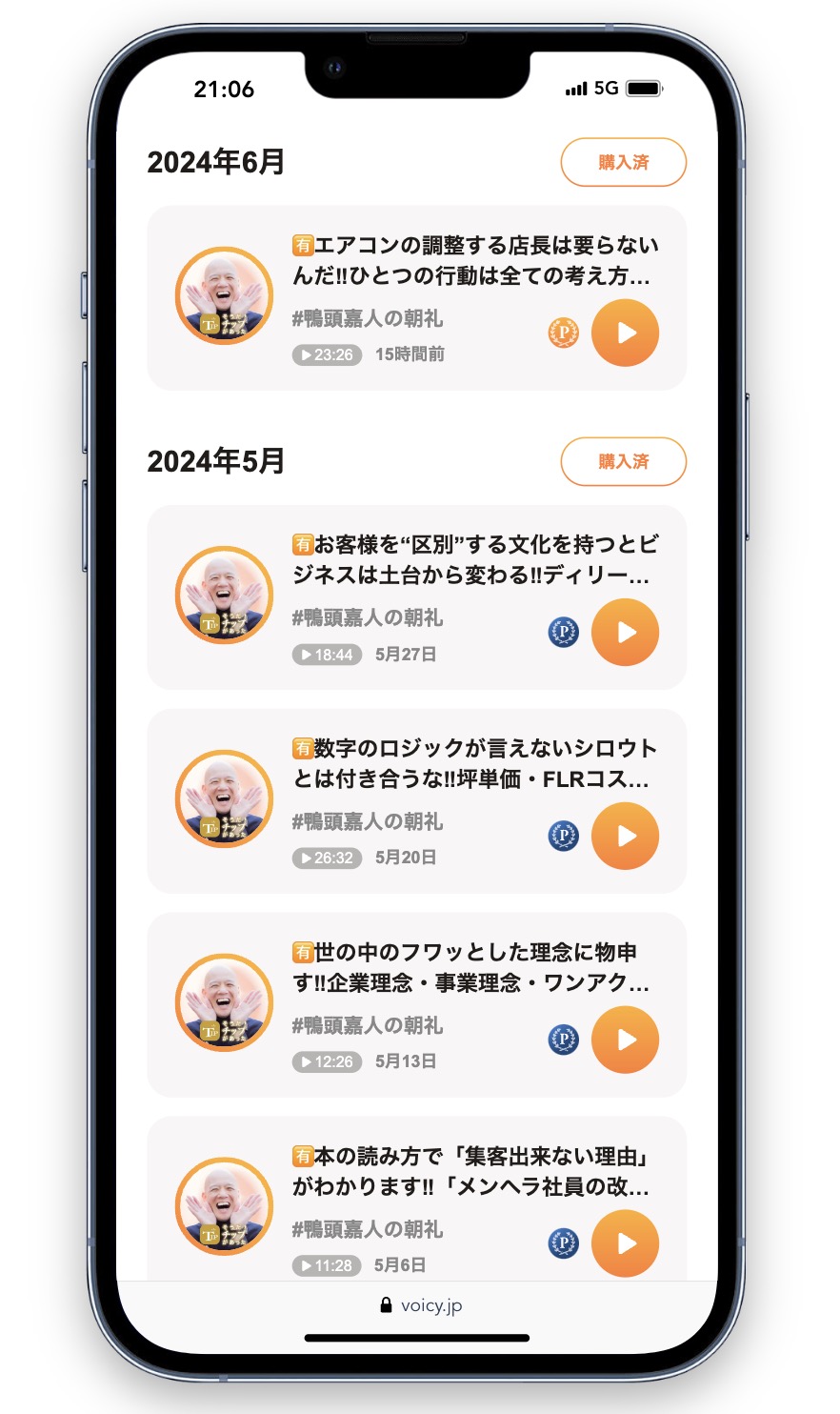Open the #鴨頭嘉人の朝礼 hashtag on the 5月27日 episode
Screen dimensions: 840x1414
pyautogui.click(x=368, y=618)
